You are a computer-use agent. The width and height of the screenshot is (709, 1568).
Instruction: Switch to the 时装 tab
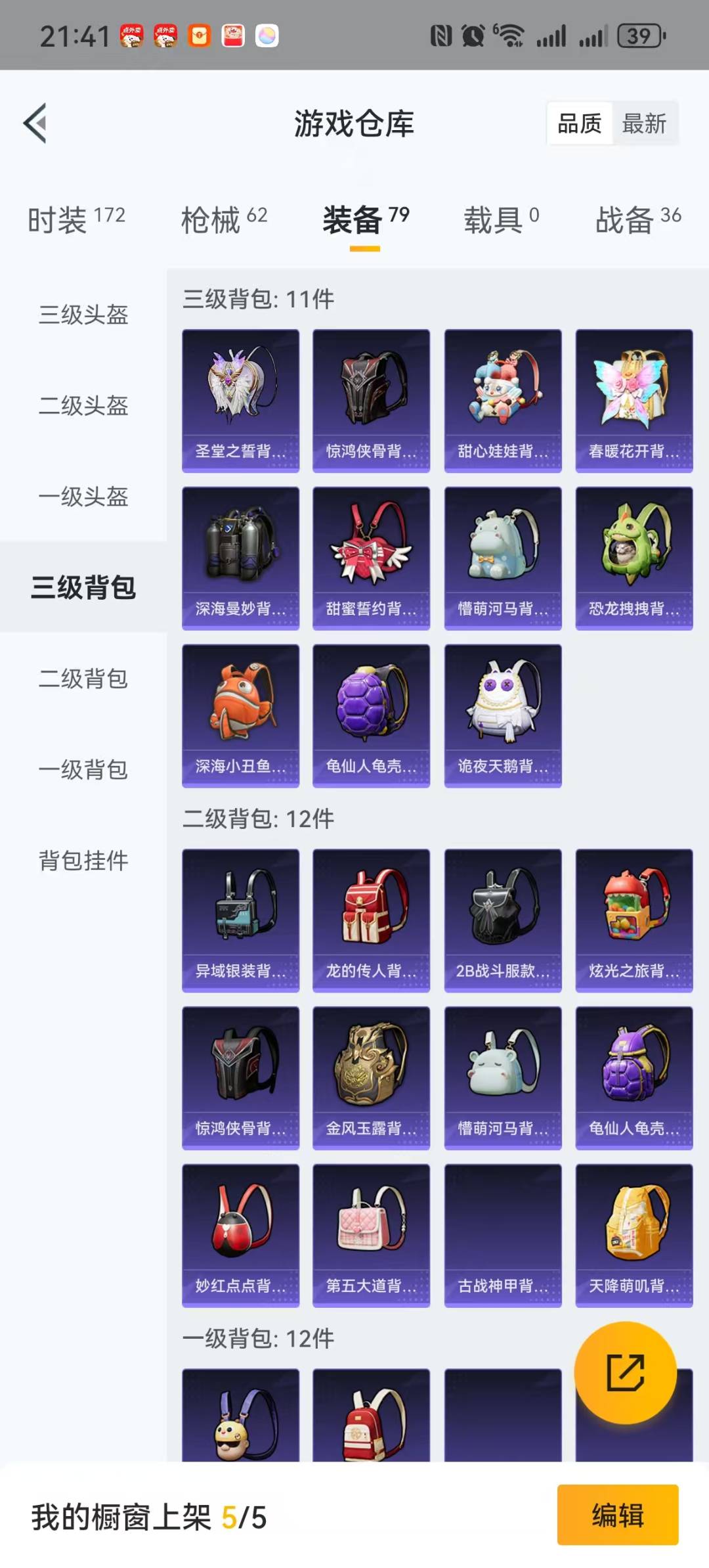[x=76, y=219]
